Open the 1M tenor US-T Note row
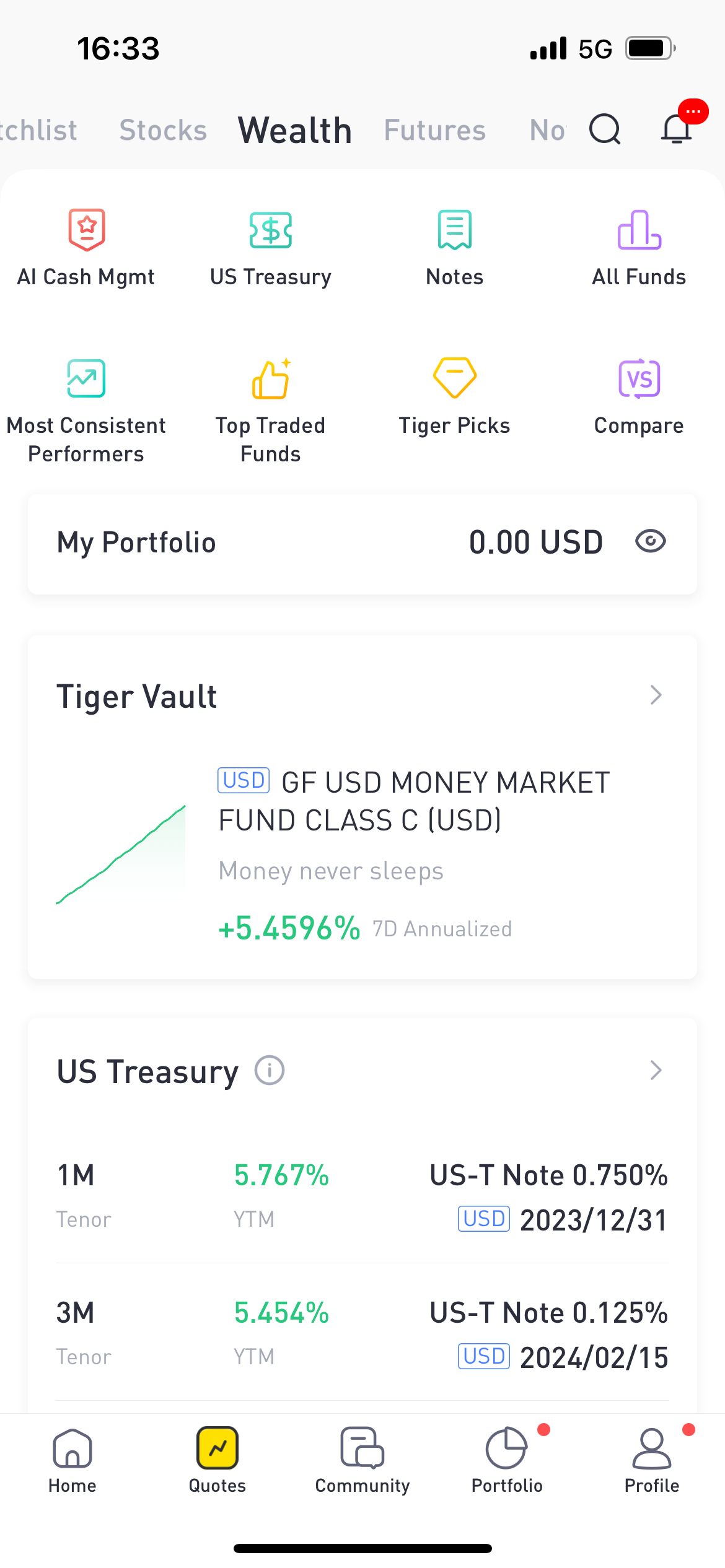 tap(362, 1196)
